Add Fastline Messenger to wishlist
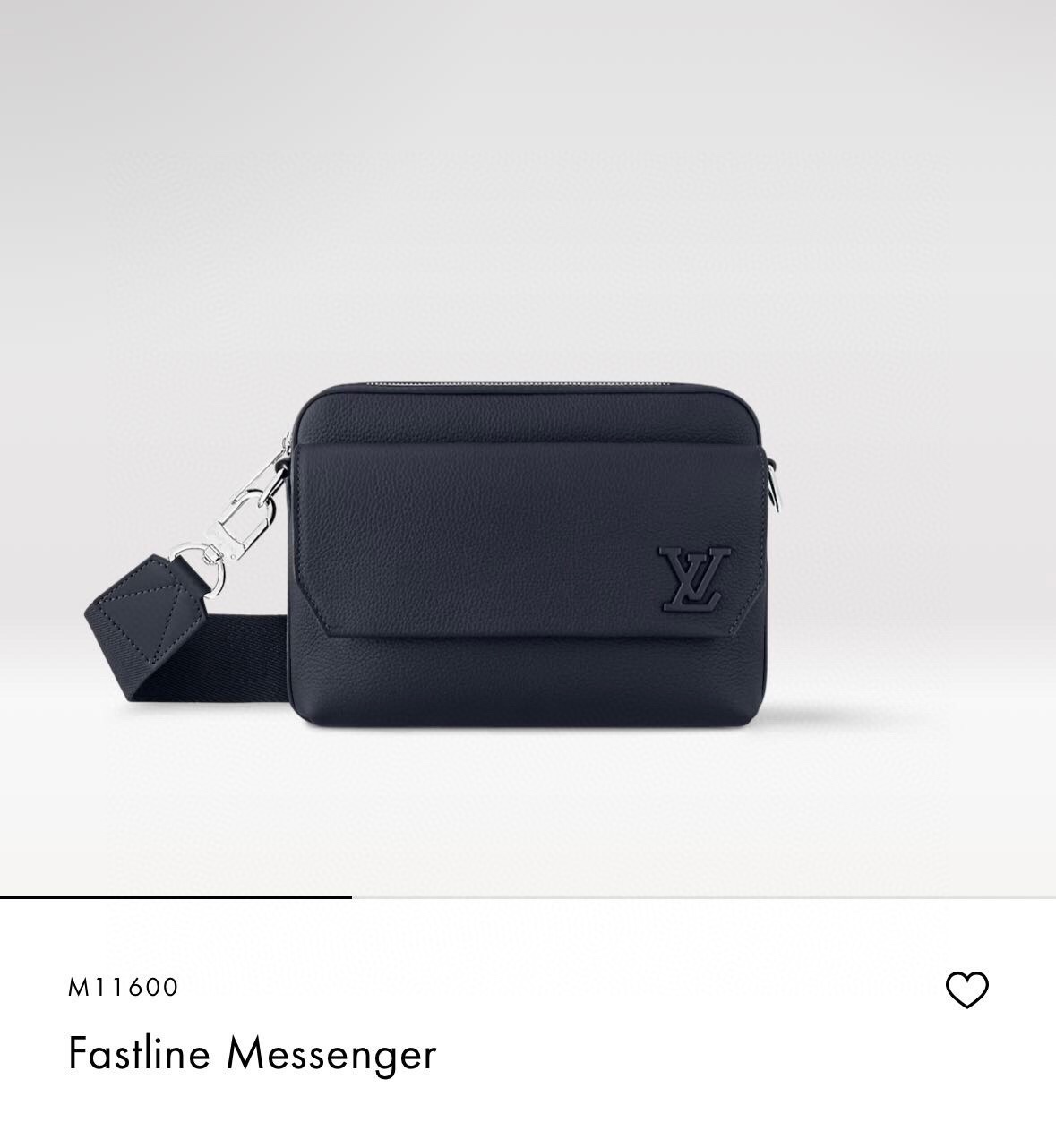 point(966,990)
